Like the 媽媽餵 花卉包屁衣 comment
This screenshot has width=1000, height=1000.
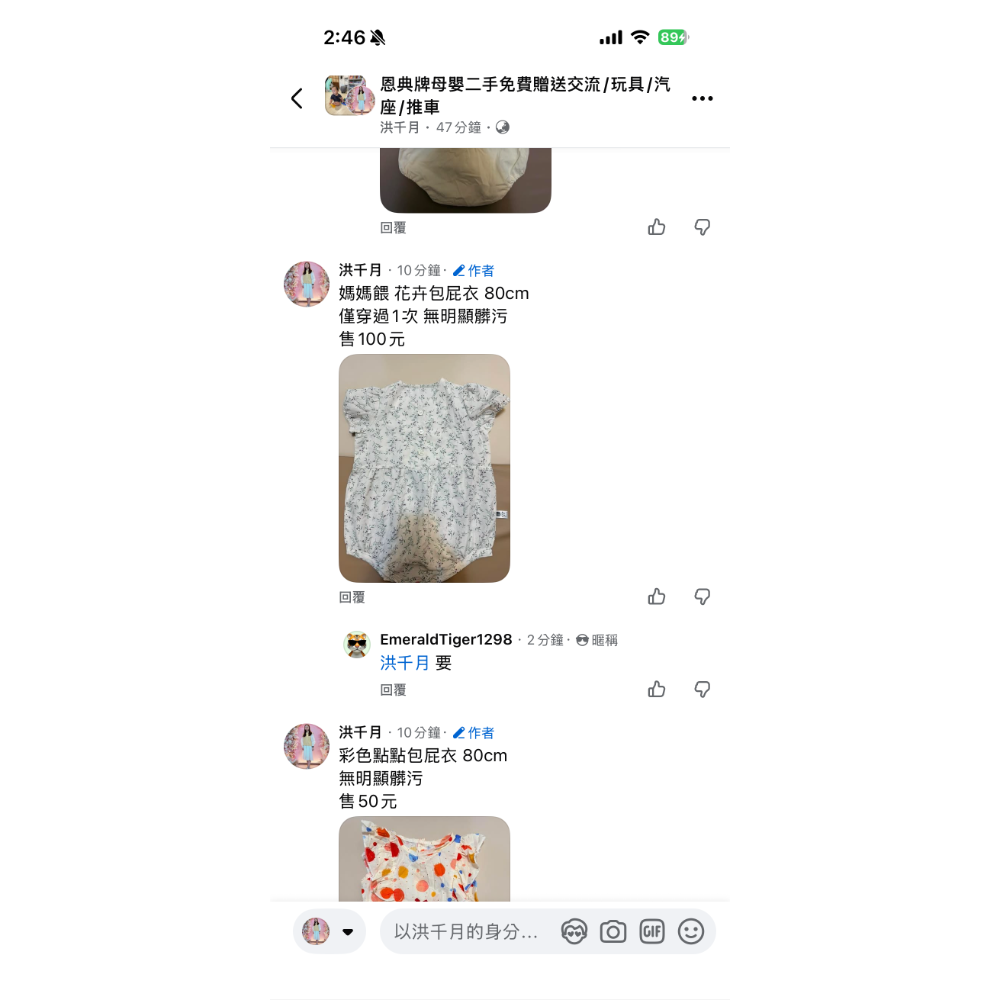(x=657, y=597)
